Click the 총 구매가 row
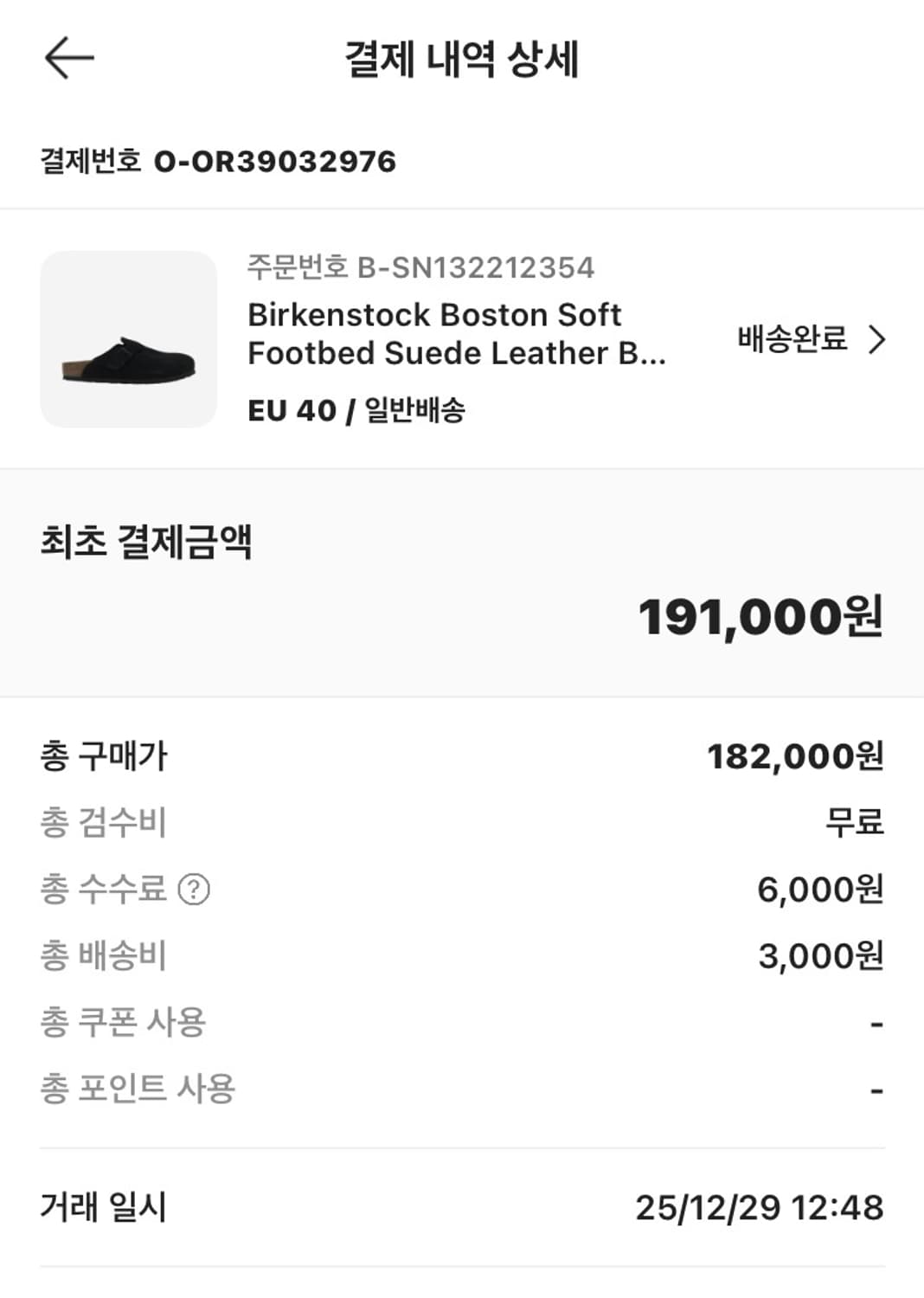This screenshot has width=924, height=1298. pos(101,755)
